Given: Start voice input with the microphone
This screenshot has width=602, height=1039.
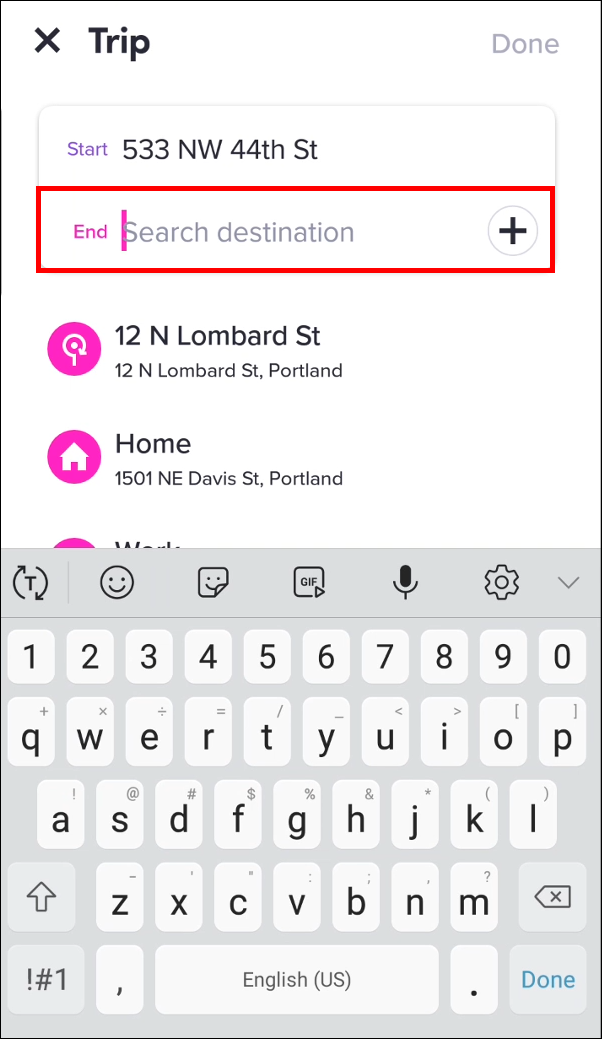Looking at the screenshot, I should point(405,582).
